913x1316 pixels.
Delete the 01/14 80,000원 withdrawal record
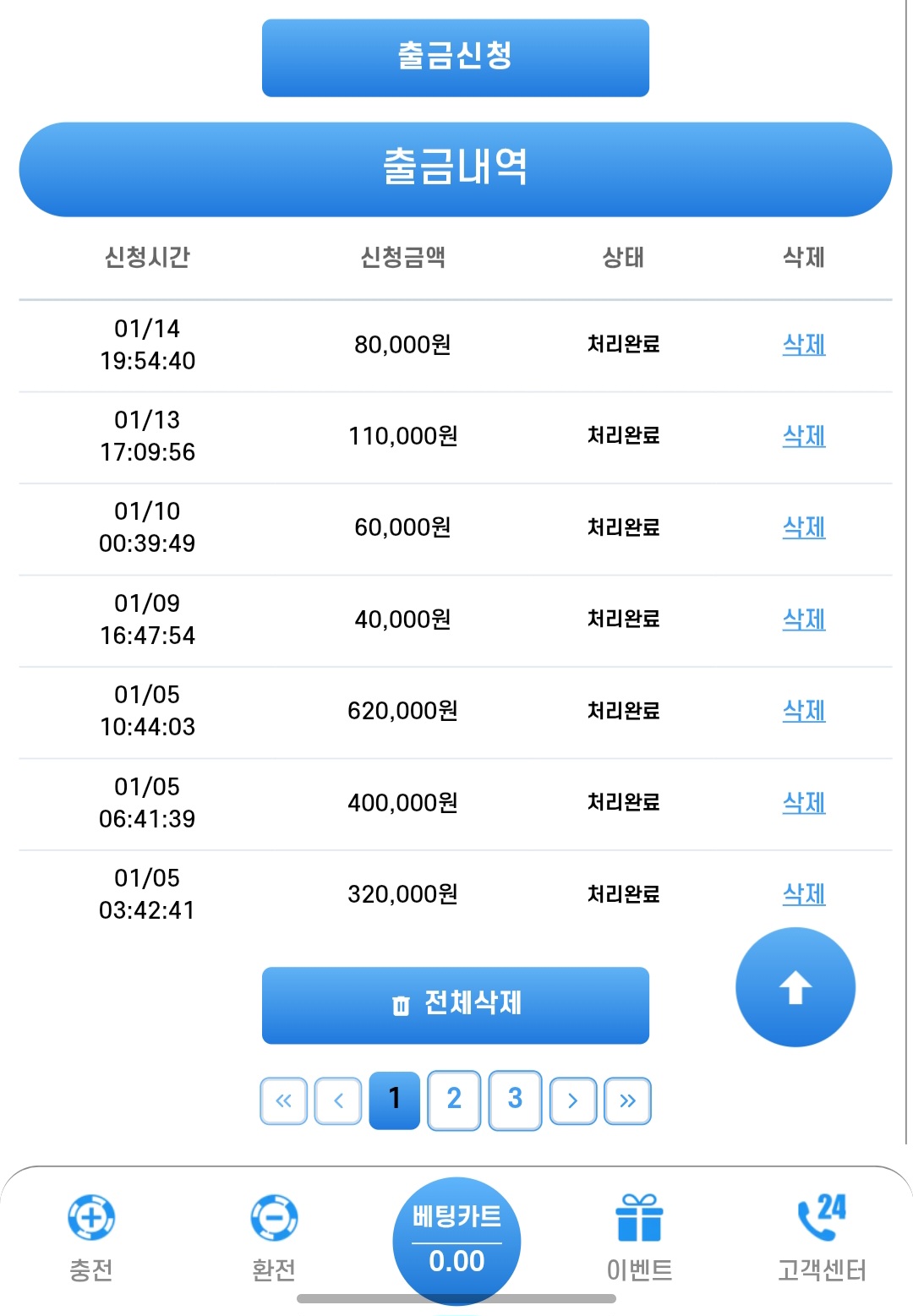pos(803,345)
